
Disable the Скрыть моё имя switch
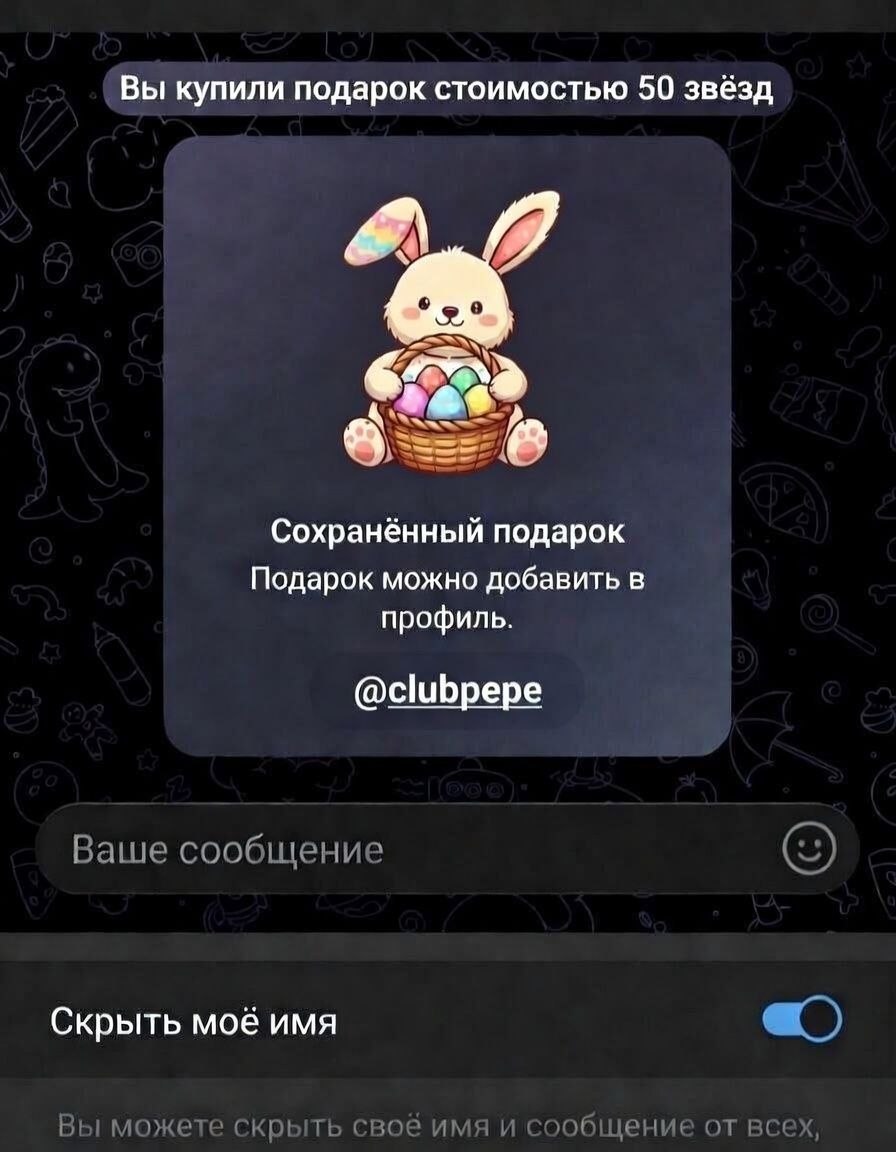pyautogui.click(x=802, y=1020)
